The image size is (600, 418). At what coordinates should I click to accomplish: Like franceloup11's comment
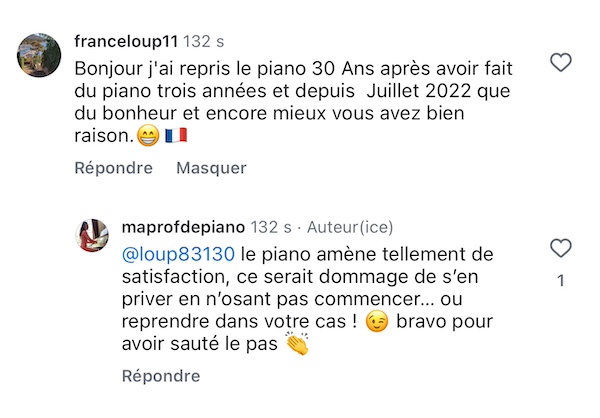(562, 63)
